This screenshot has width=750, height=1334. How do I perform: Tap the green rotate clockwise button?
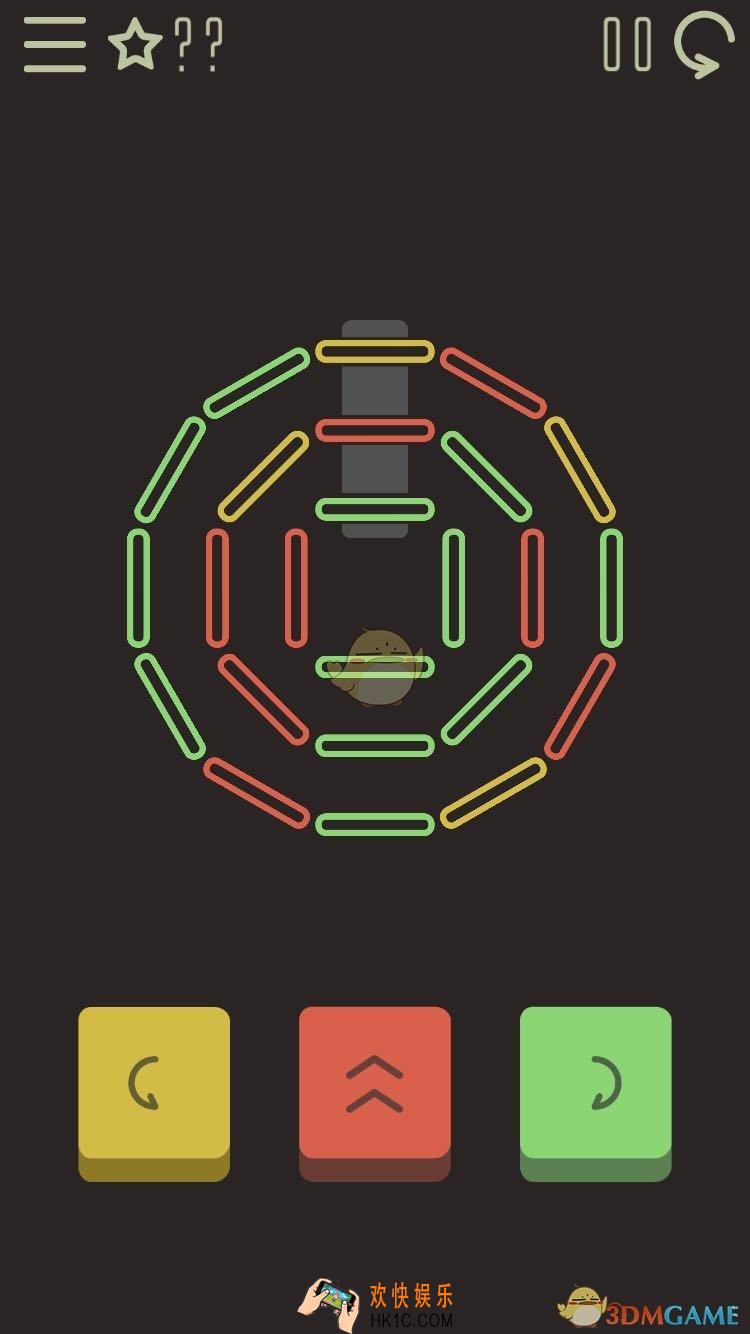pyautogui.click(x=596, y=1085)
